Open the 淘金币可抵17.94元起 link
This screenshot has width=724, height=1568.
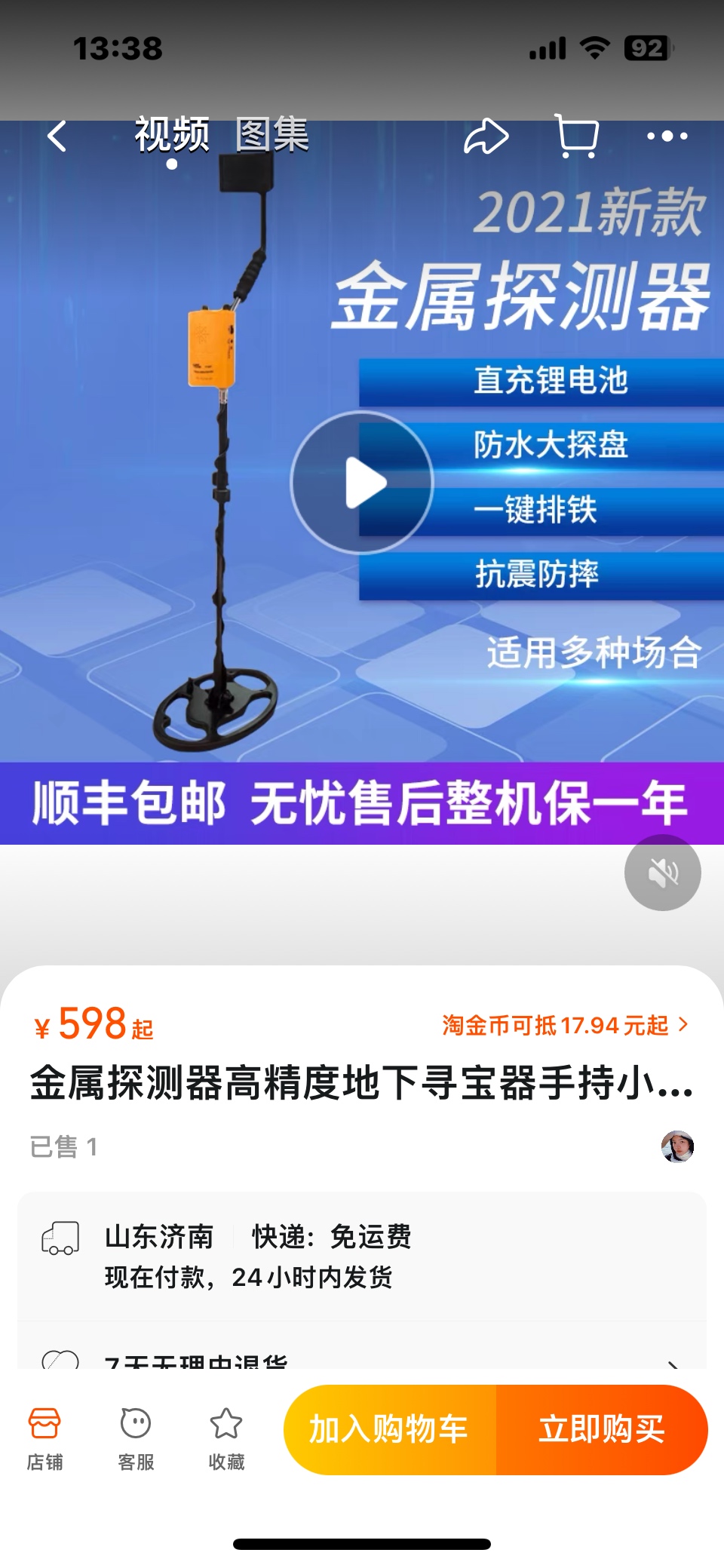click(x=564, y=1026)
